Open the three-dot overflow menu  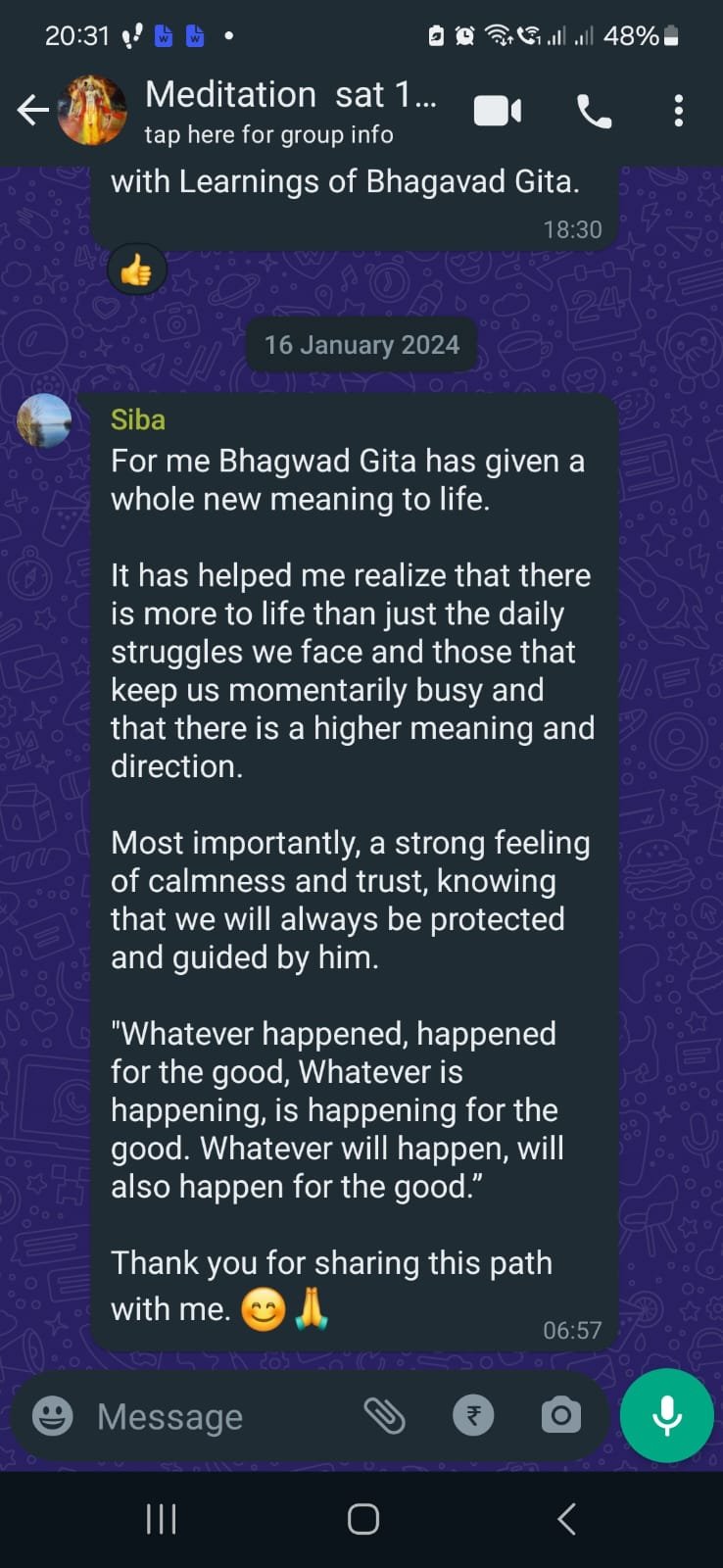point(678,111)
